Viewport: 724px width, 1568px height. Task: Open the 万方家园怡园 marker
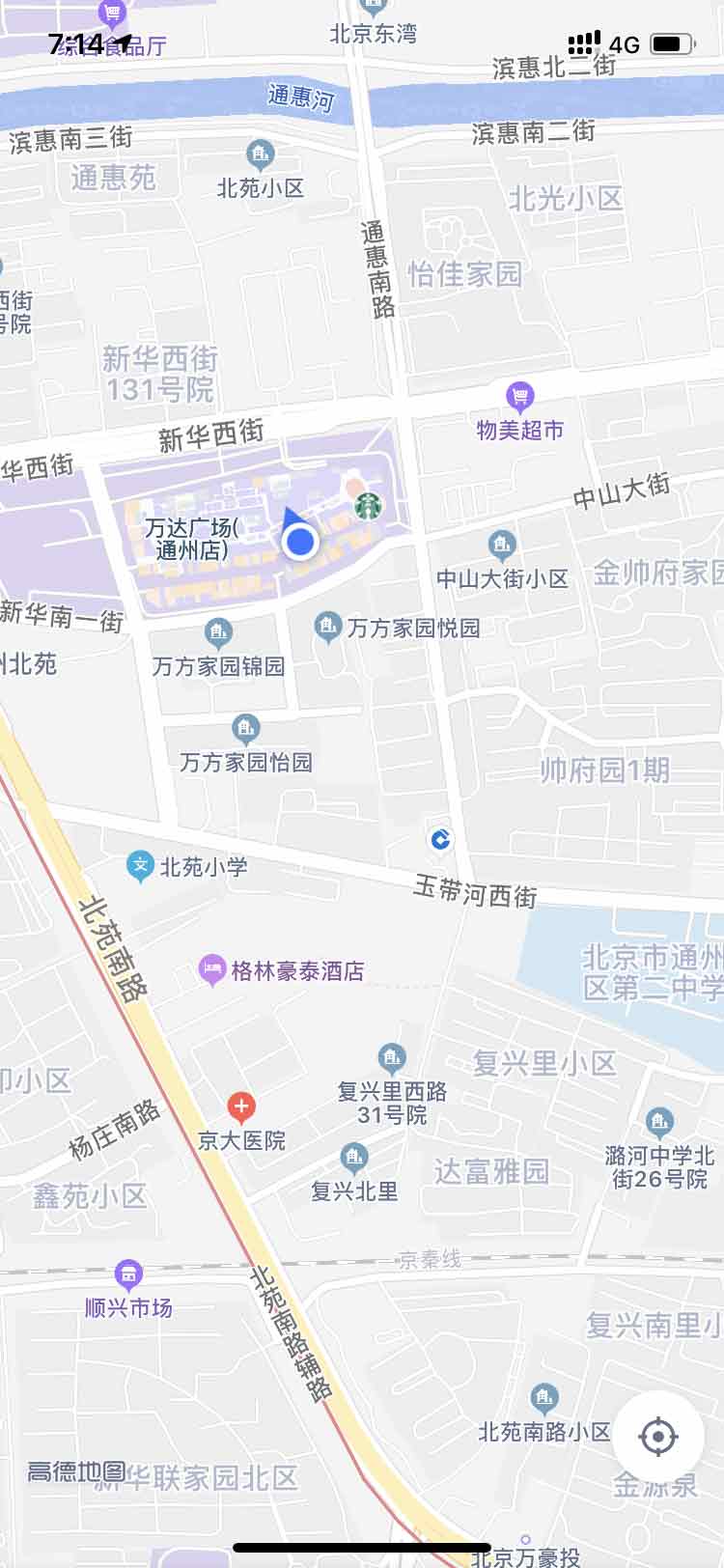(x=246, y=728)
